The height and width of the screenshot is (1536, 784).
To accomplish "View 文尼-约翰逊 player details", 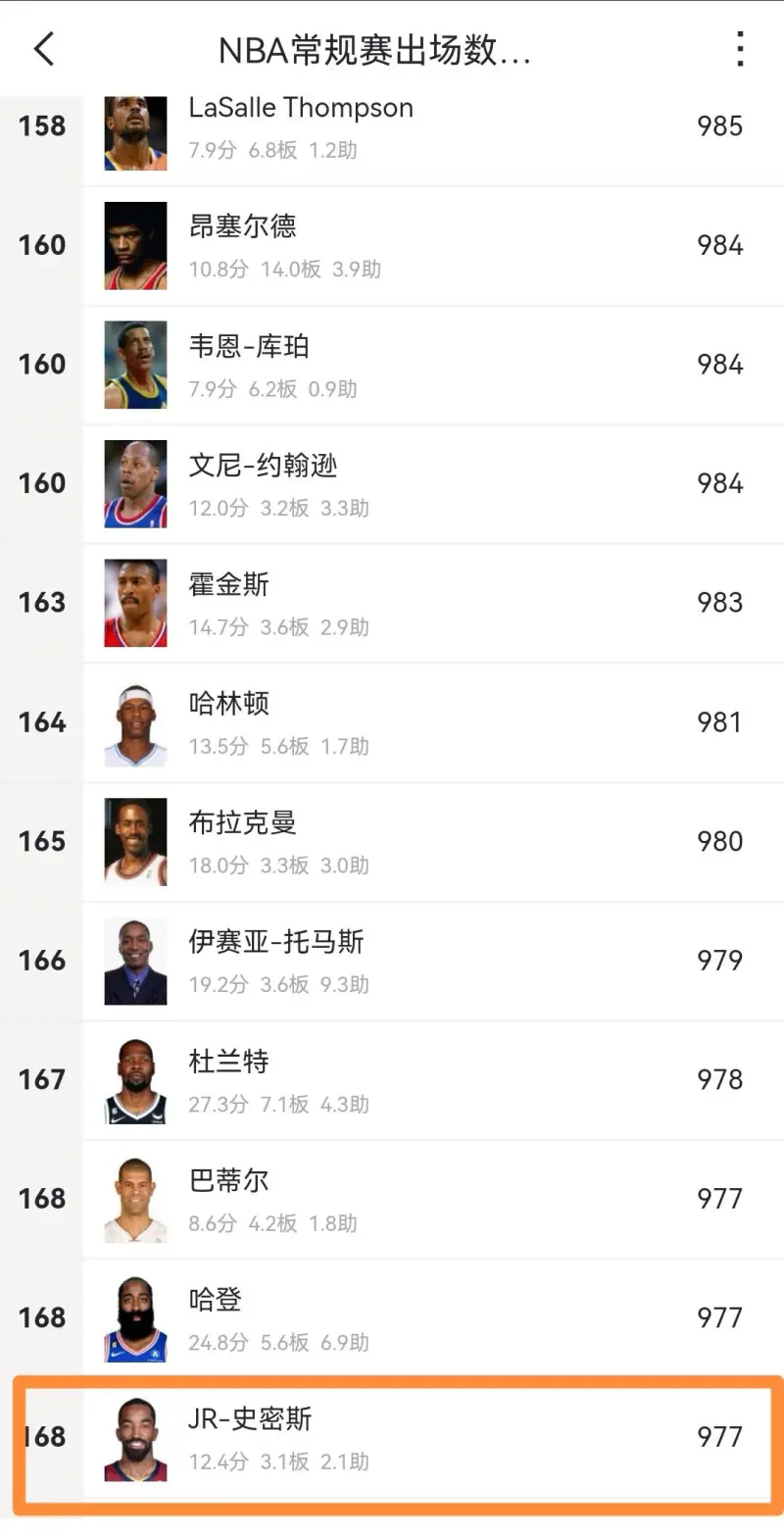I will point(431,483).
